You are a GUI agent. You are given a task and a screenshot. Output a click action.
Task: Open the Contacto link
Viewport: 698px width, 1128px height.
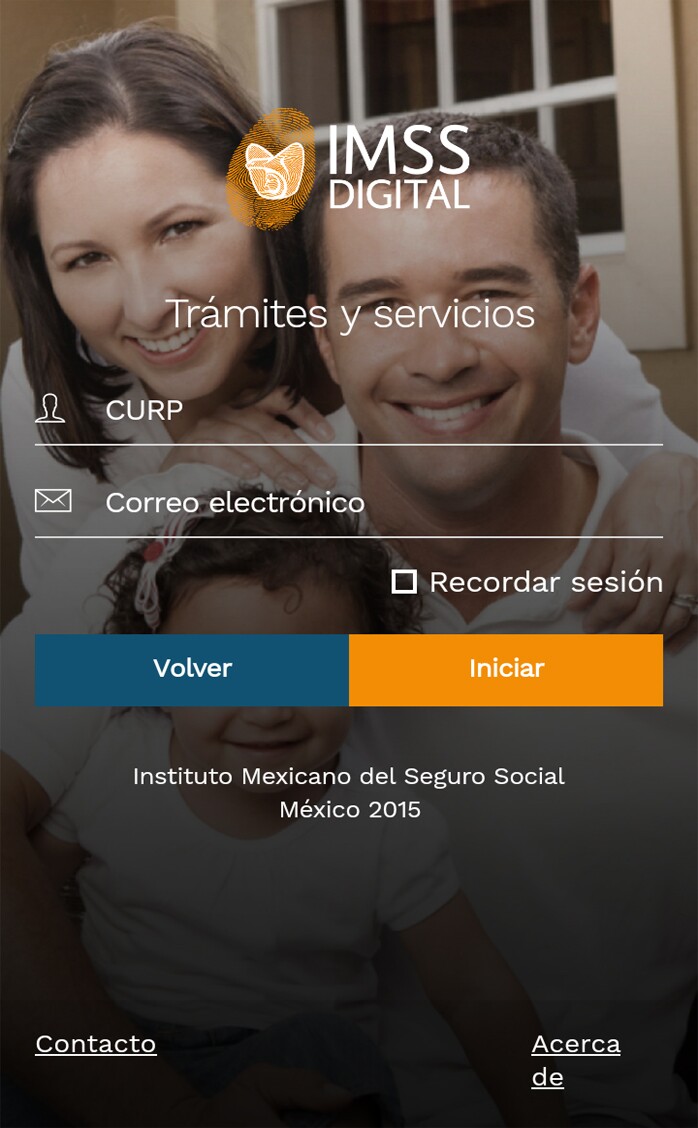[96, 1044]
